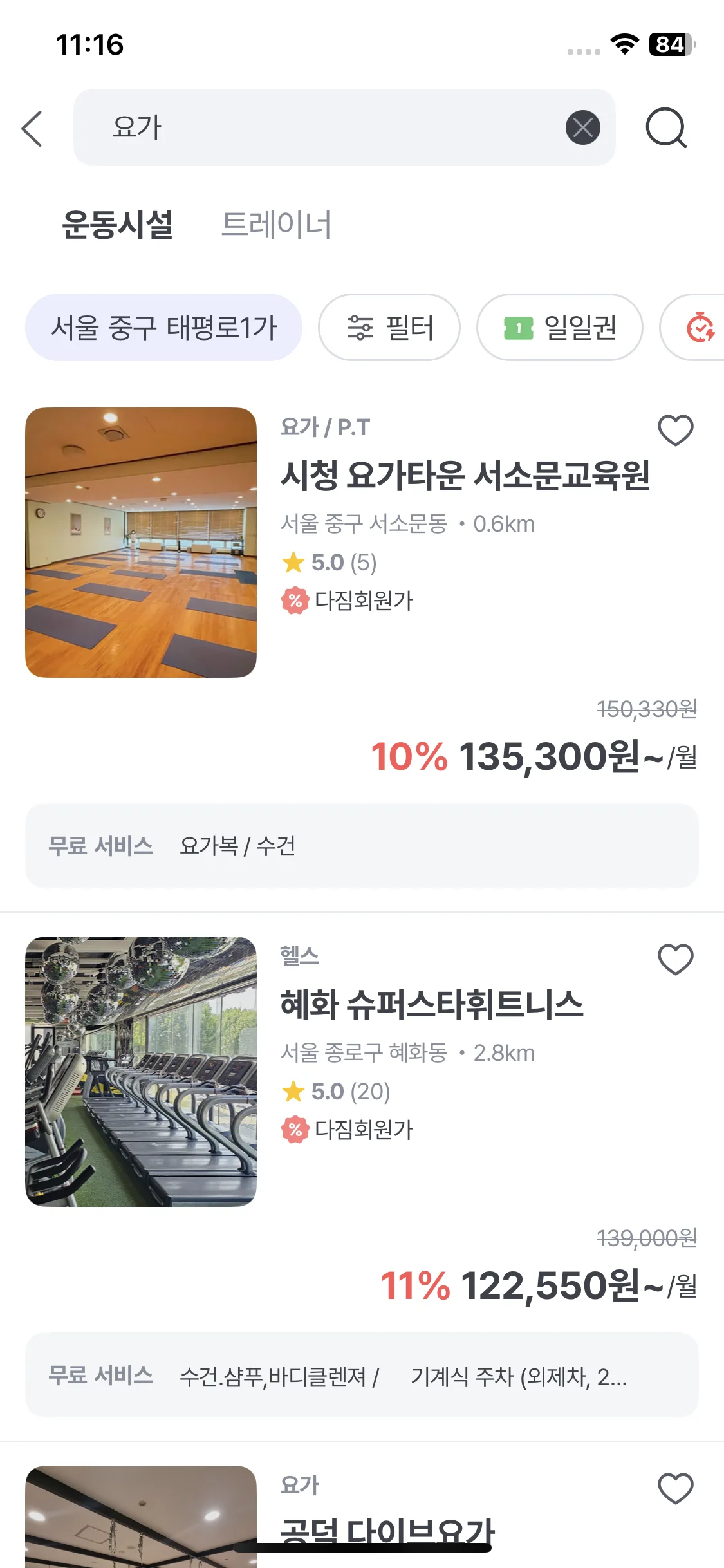The width and height of the screenshot is (724, 1568).
Task: Tap the magnifier search icon
Action: [x=666, y=128]
